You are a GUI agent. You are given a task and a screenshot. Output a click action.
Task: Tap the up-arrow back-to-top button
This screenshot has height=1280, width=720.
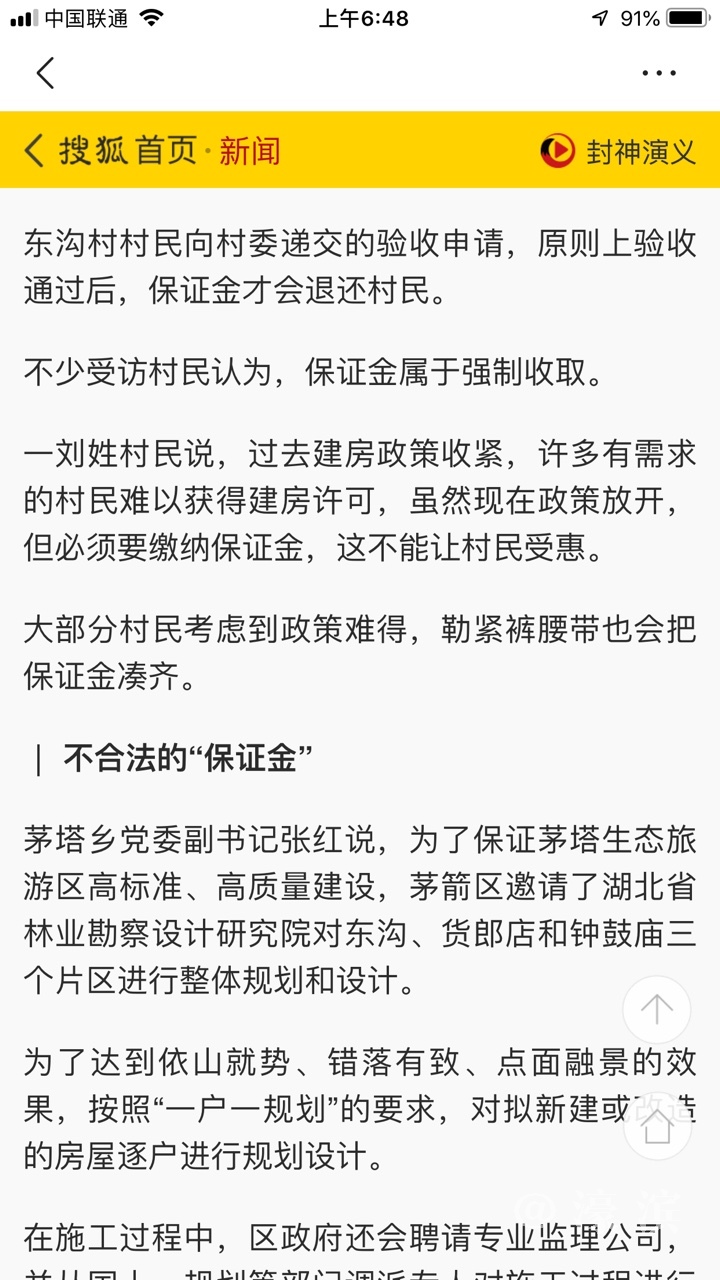656,1010
